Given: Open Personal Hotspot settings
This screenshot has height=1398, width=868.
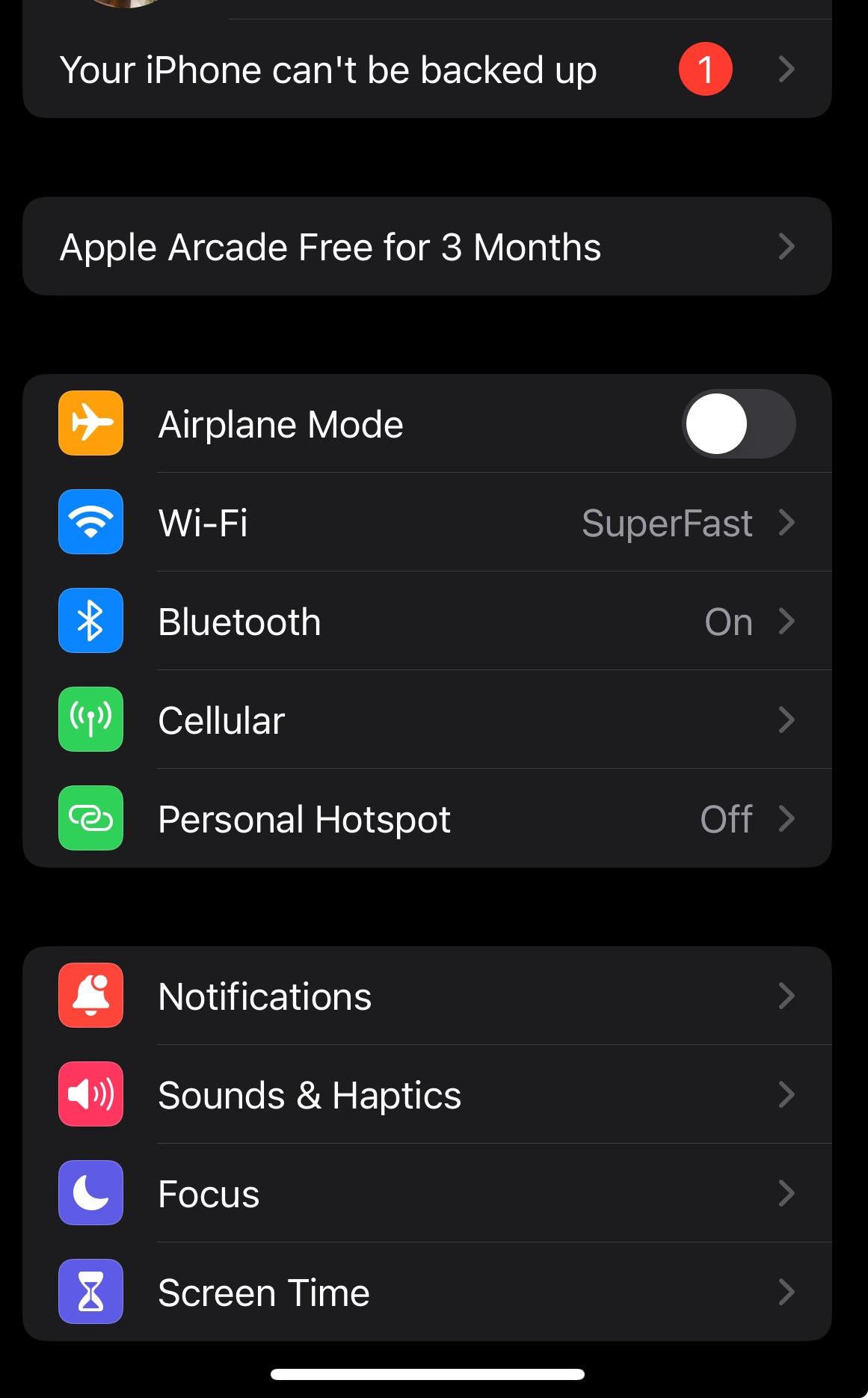Looking at the screenshot, I should (x=426, y=819).
